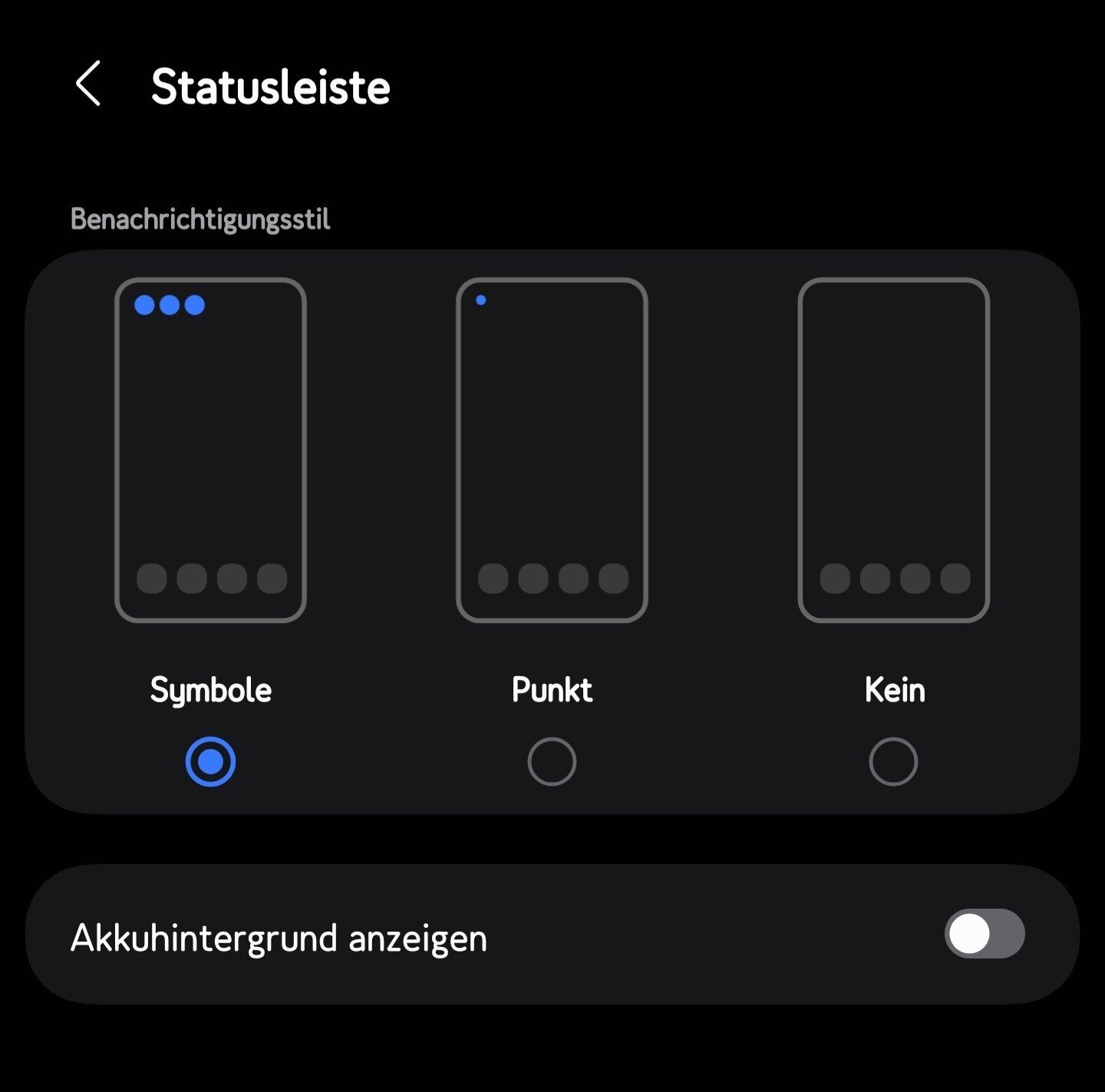Select the Symbole notification style

pos(210,760)
